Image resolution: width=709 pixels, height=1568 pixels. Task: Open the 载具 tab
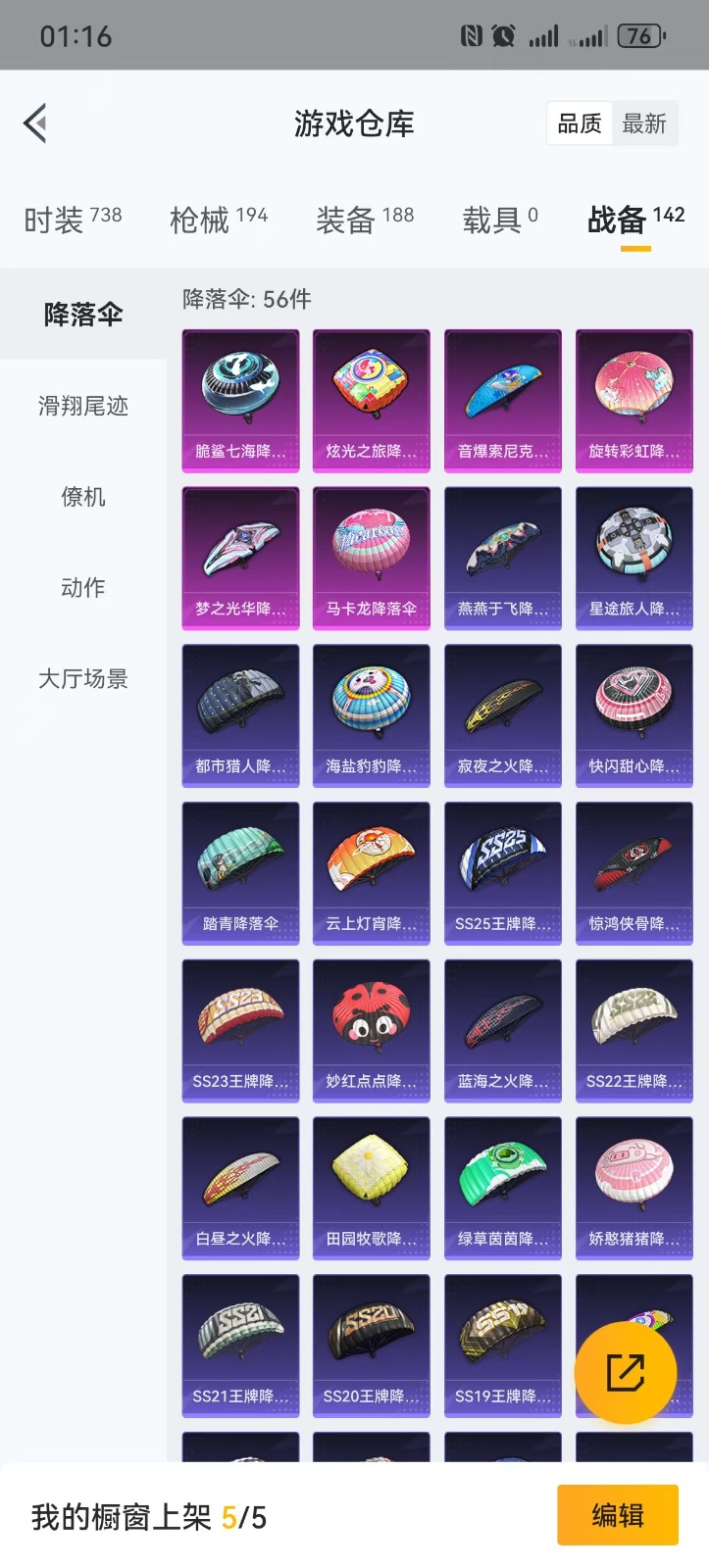click(x=500, y=219)
